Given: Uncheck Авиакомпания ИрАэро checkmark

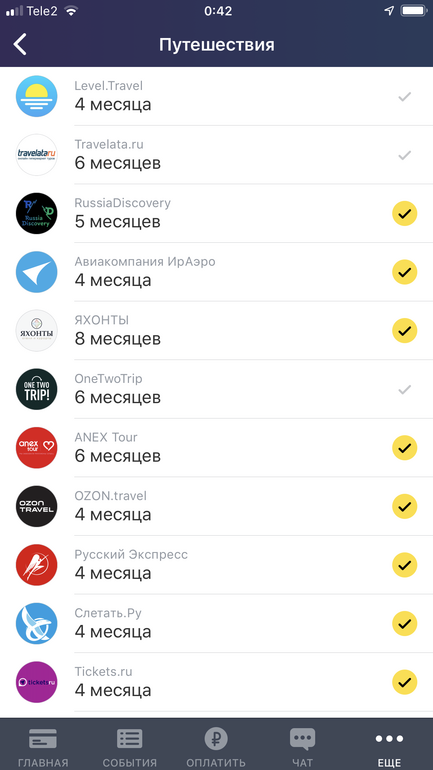Looking at the screenshot, I should click(405, 272).
